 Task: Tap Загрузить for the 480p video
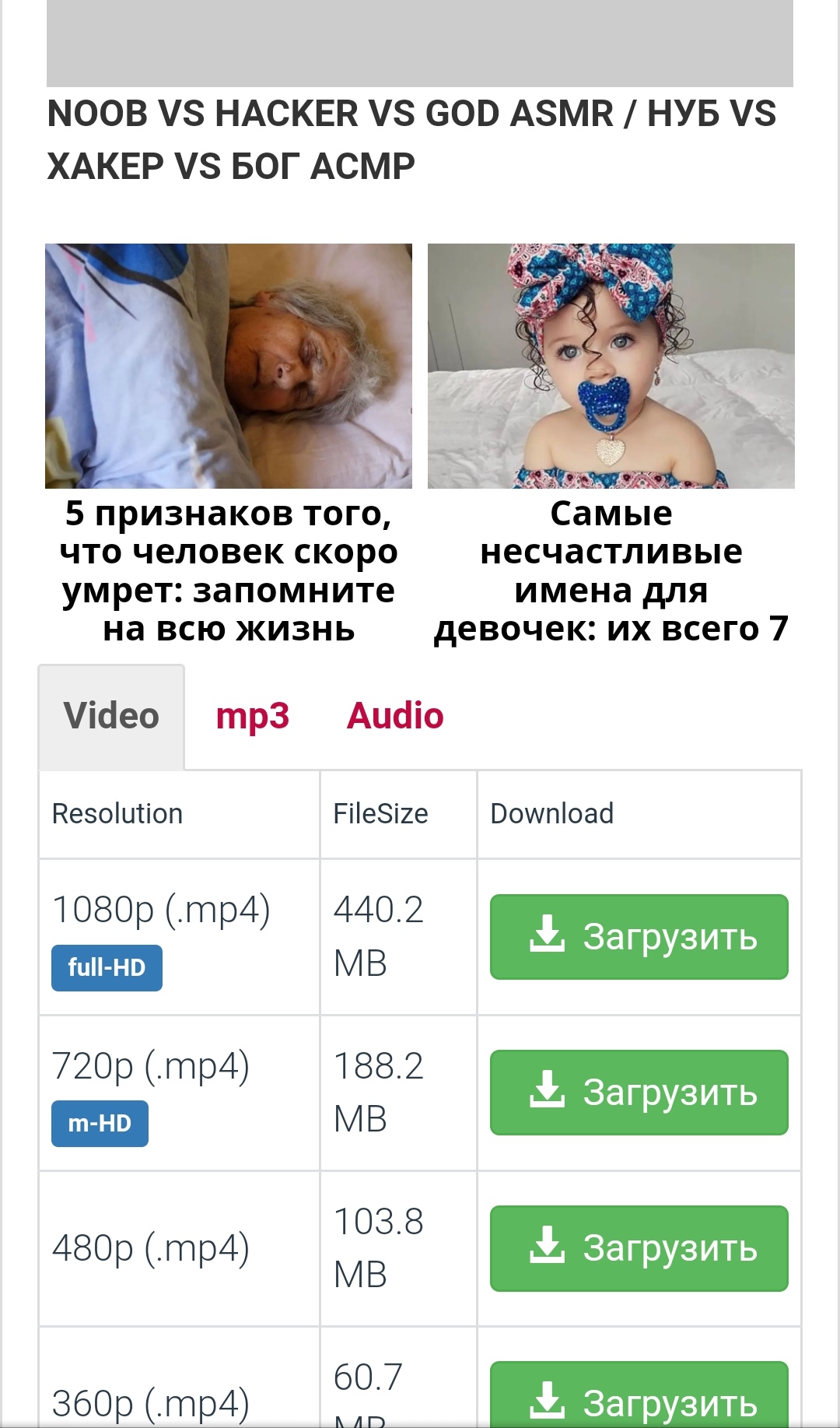(x=639, y=1248)
